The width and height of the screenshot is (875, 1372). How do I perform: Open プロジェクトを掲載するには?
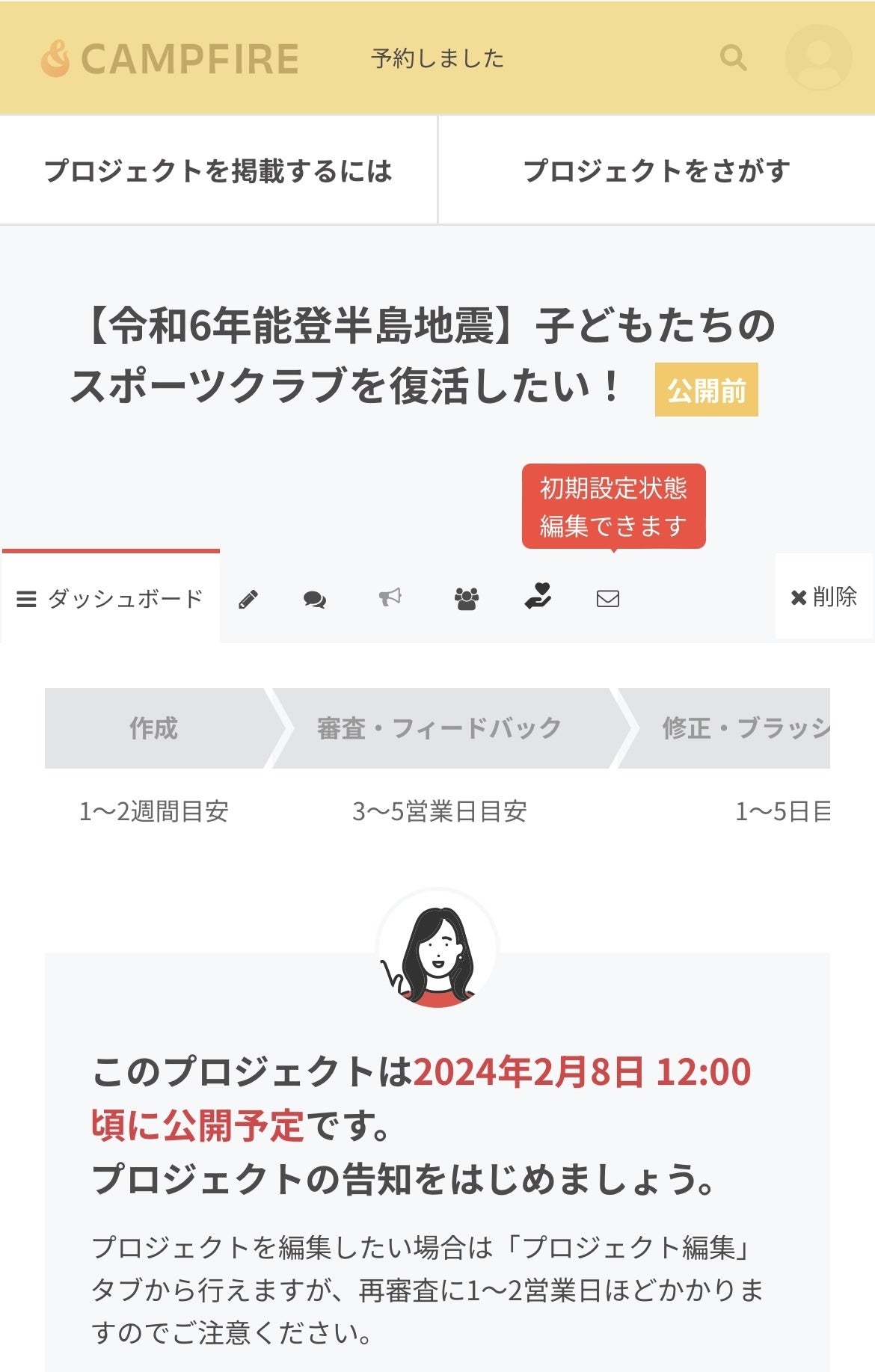click(x=218, y=170)
